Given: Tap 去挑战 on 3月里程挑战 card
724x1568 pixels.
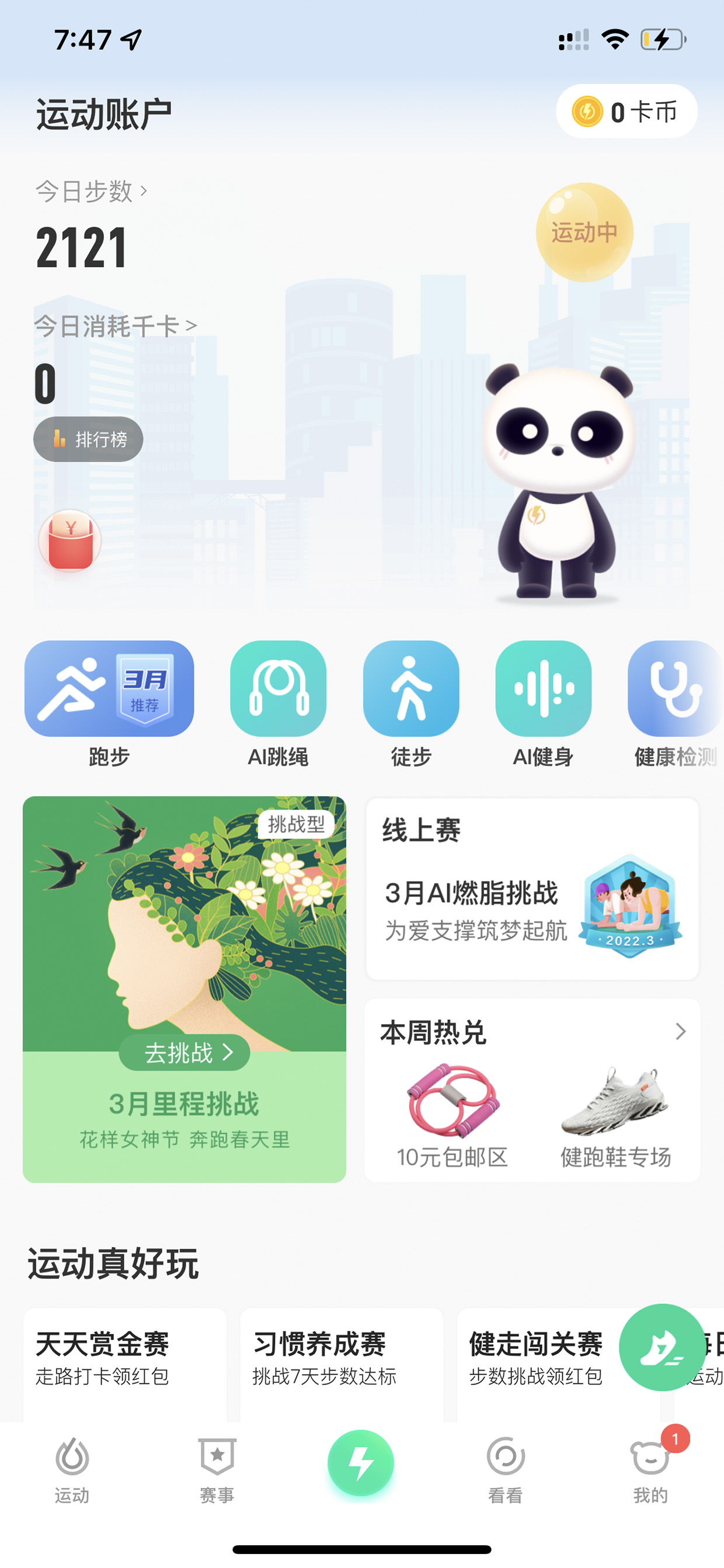Looking at the screenshot, I should [x=185, y=1052].
